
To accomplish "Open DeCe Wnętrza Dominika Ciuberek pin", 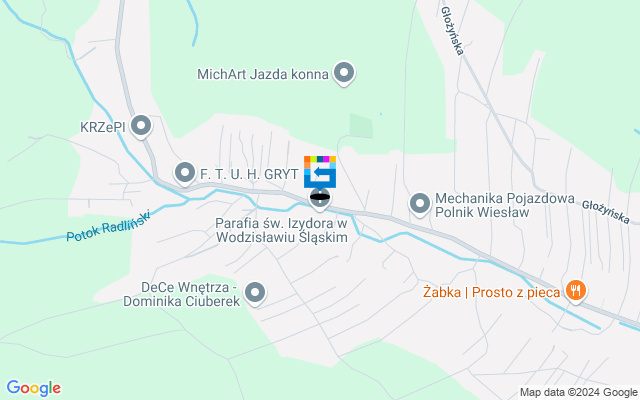I will [x=255, y=292].
